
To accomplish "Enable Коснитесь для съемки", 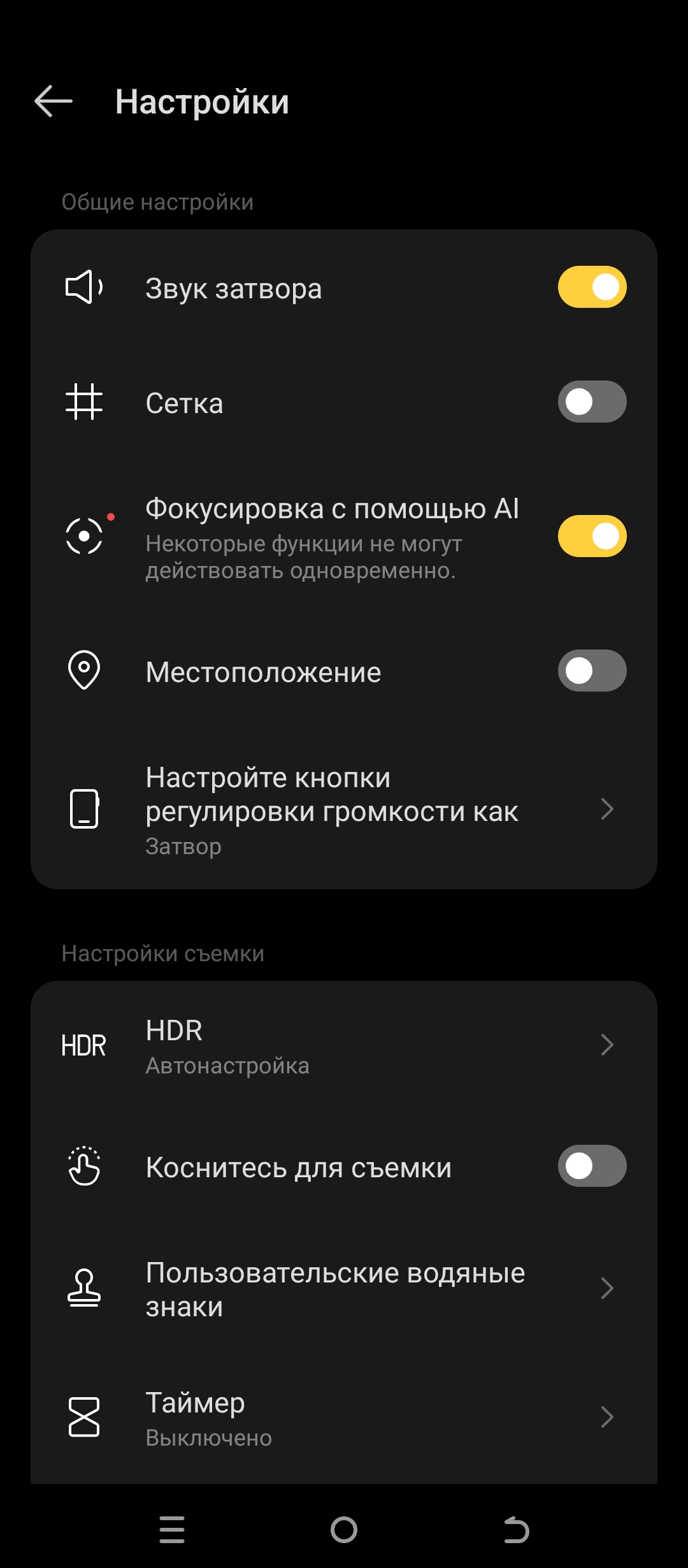I will pos(592,1166).
